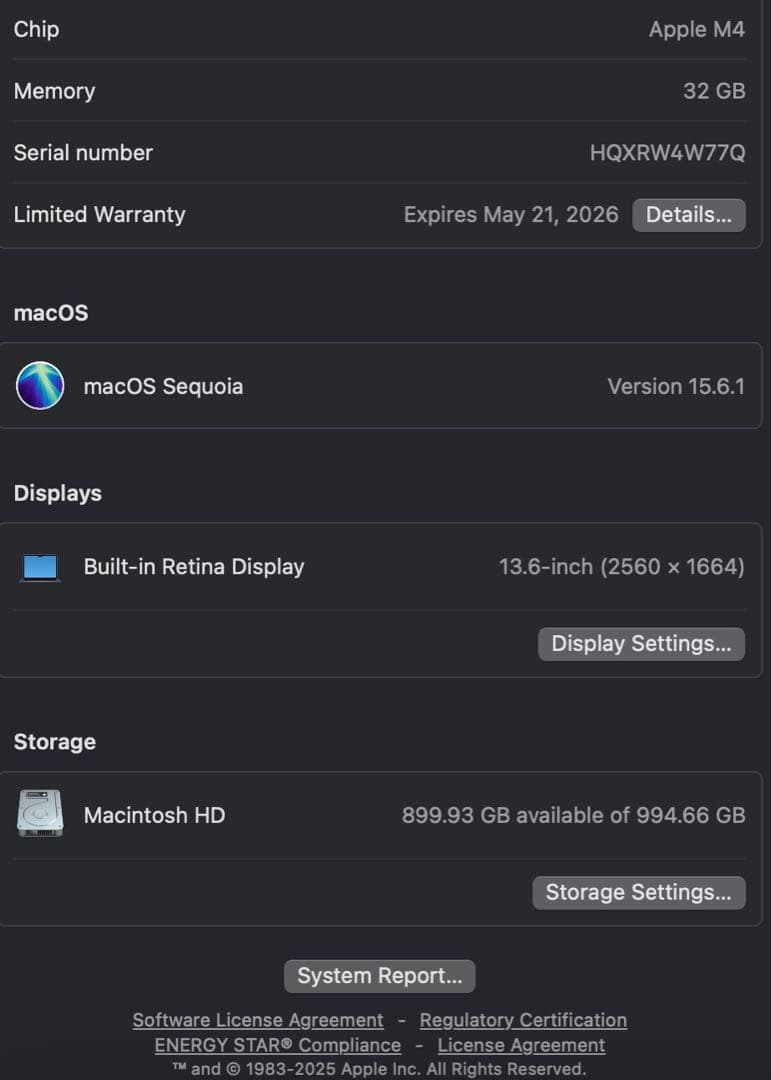Open the License Agreement link
The image size is (772, 1080).
click(x=520, y=1044)
